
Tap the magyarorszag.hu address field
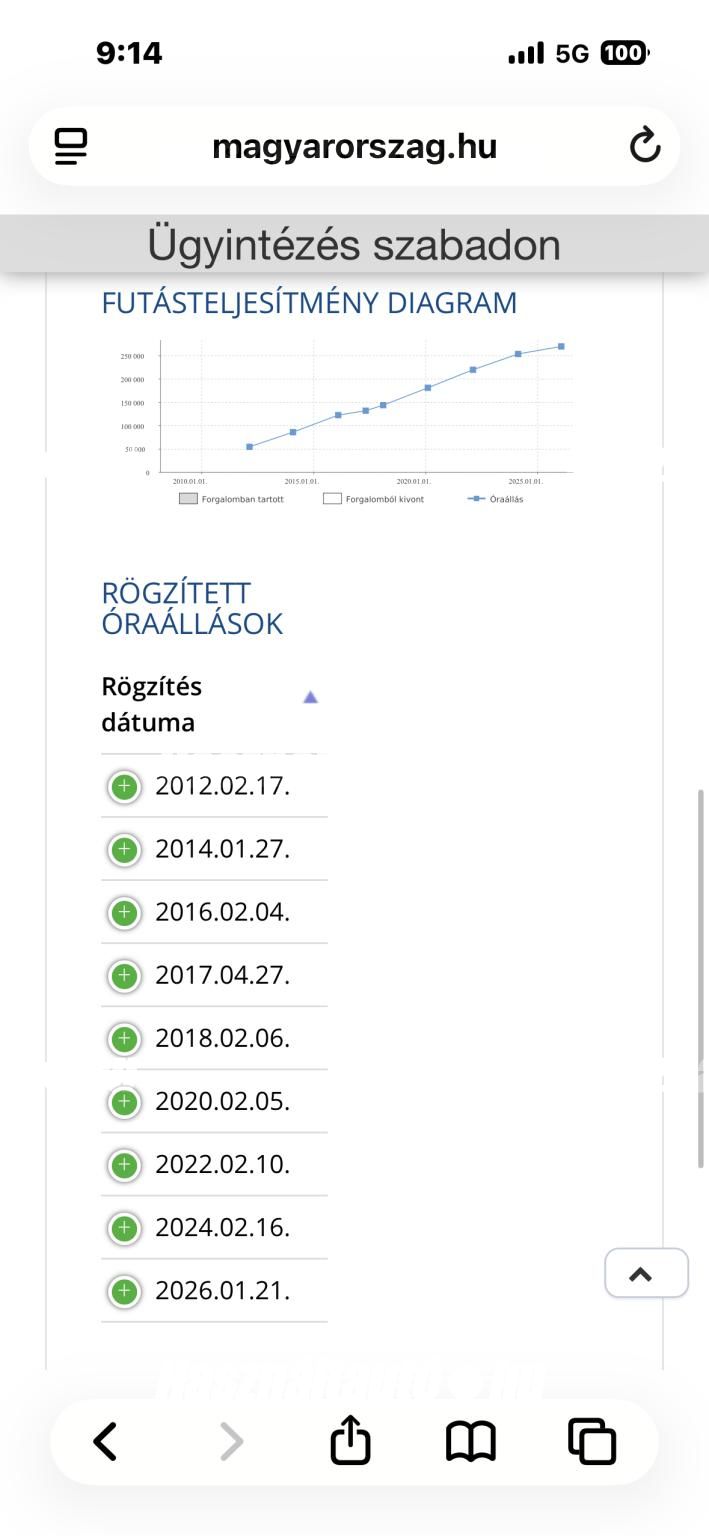[354, 147]
